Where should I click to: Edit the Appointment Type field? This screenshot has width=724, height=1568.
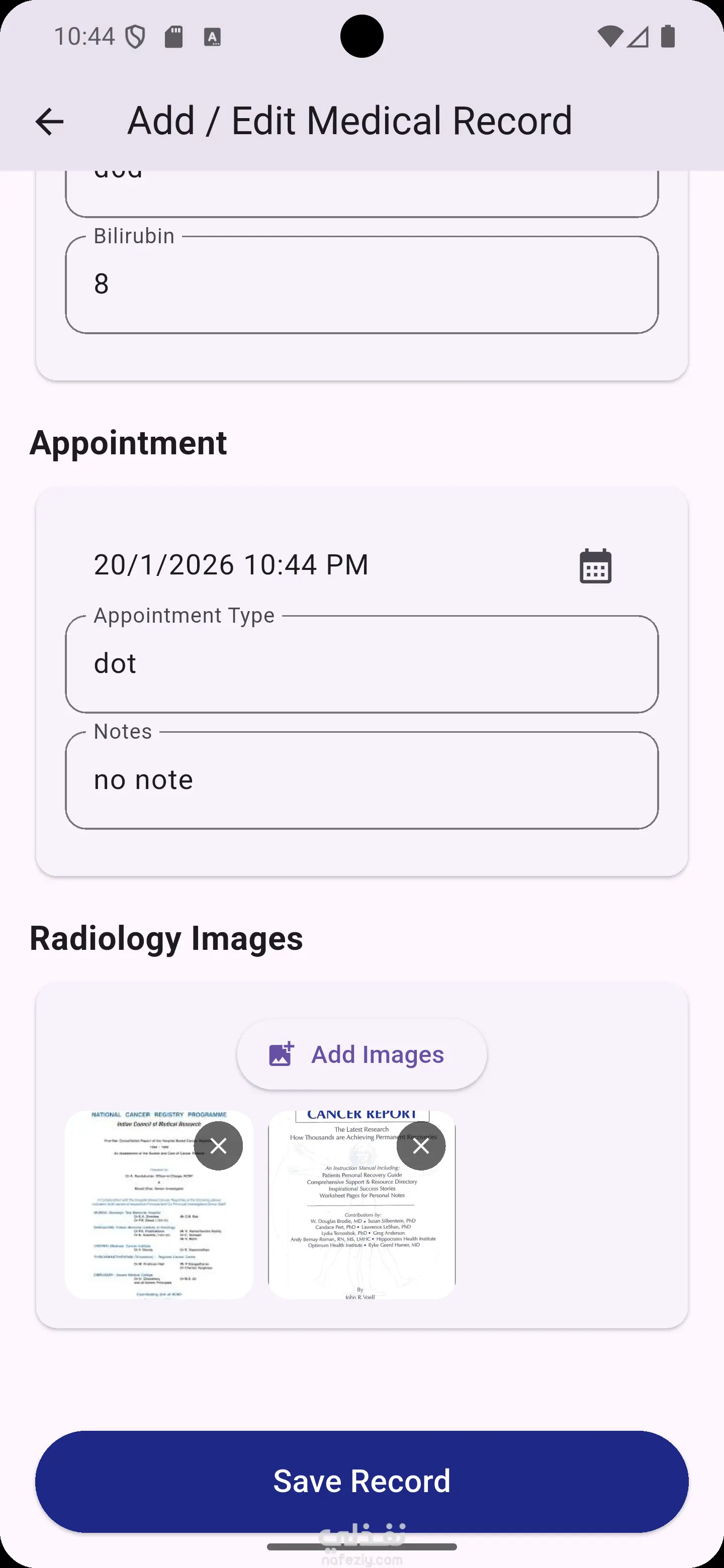[361, 664]
